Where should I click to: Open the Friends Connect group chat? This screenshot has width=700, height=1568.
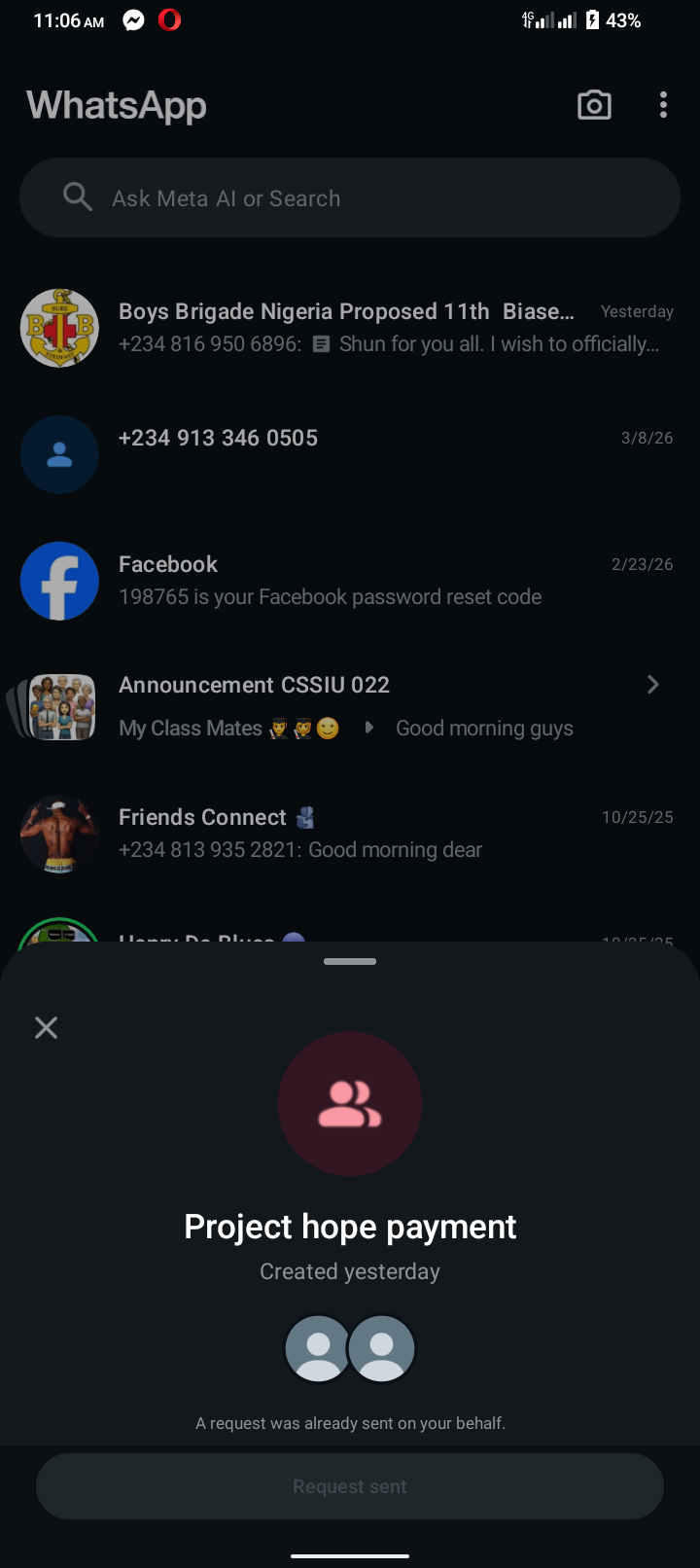click(350, 834)
